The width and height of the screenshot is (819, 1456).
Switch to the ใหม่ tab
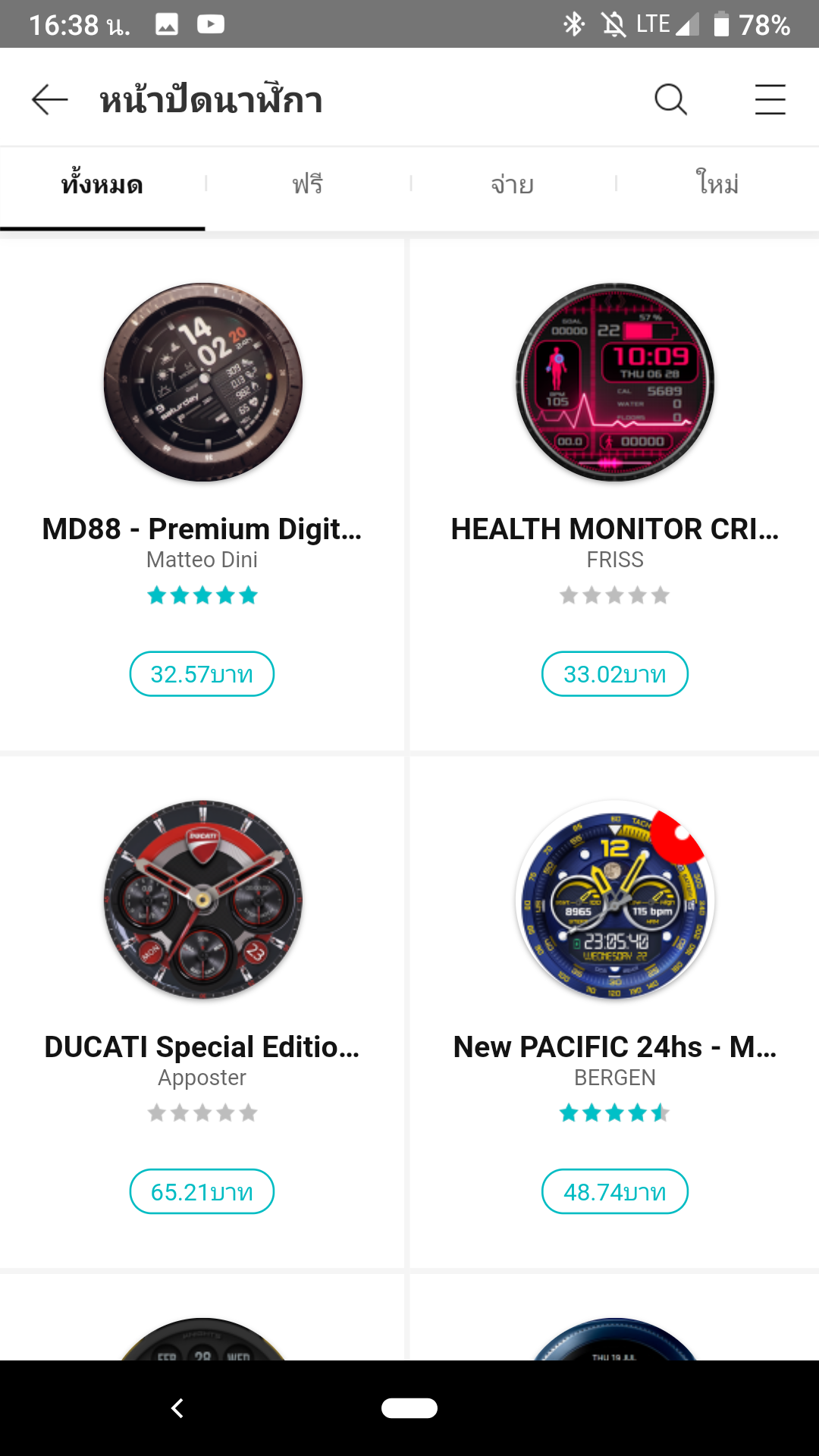(717, 184)
